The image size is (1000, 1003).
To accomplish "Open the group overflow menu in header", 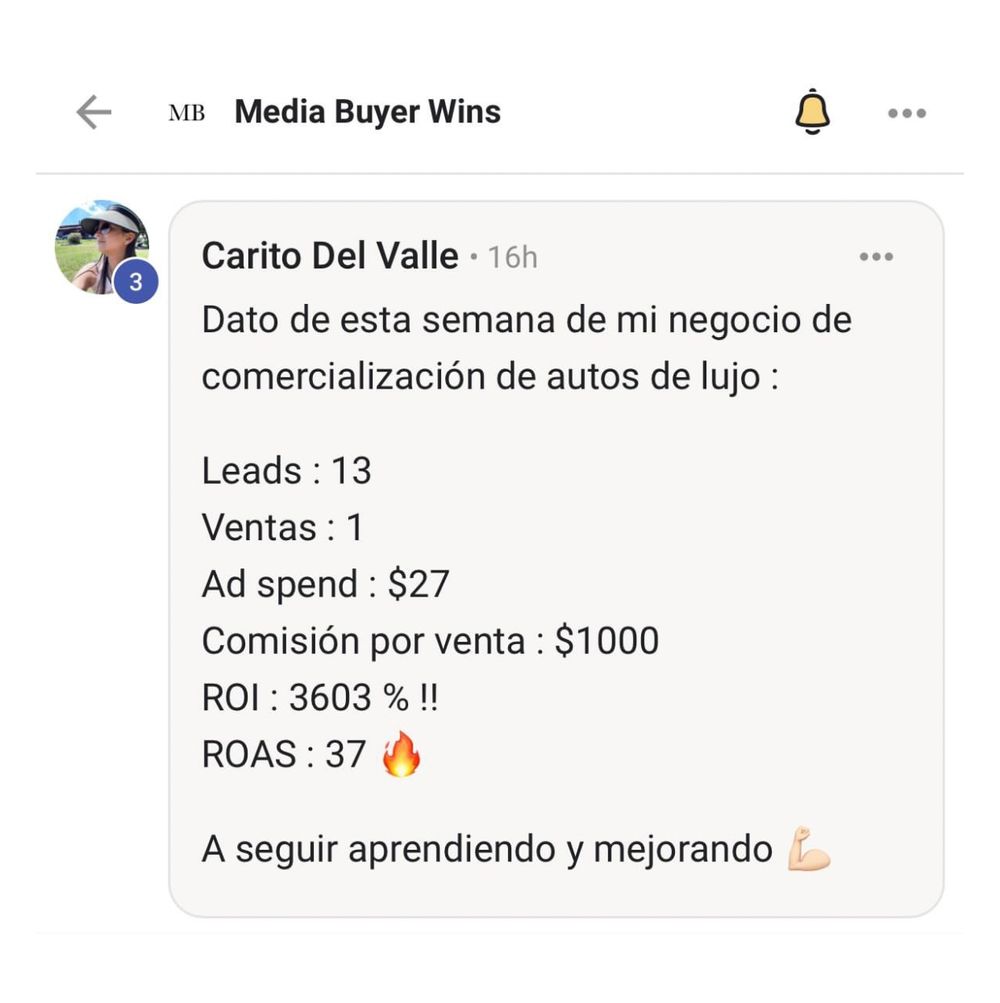I will (x=906, y=113).
